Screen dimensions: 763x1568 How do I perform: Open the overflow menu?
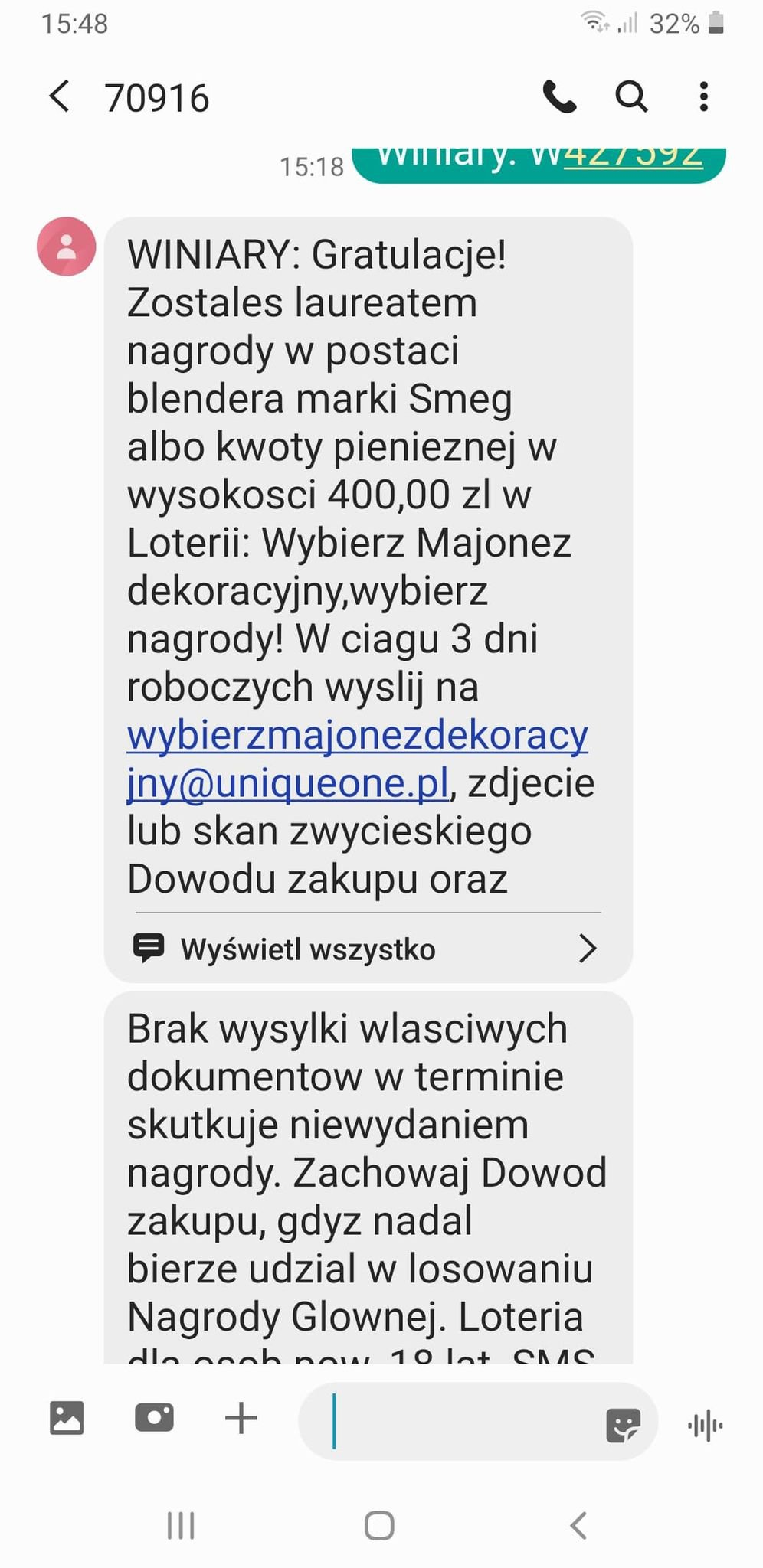(x=703, y=97)
